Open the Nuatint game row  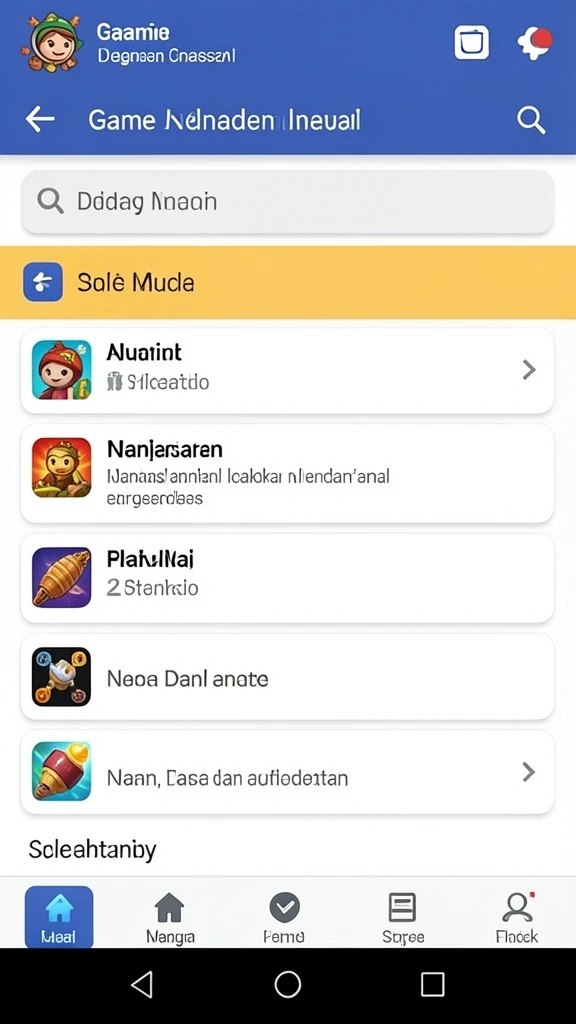coord(288,370)
